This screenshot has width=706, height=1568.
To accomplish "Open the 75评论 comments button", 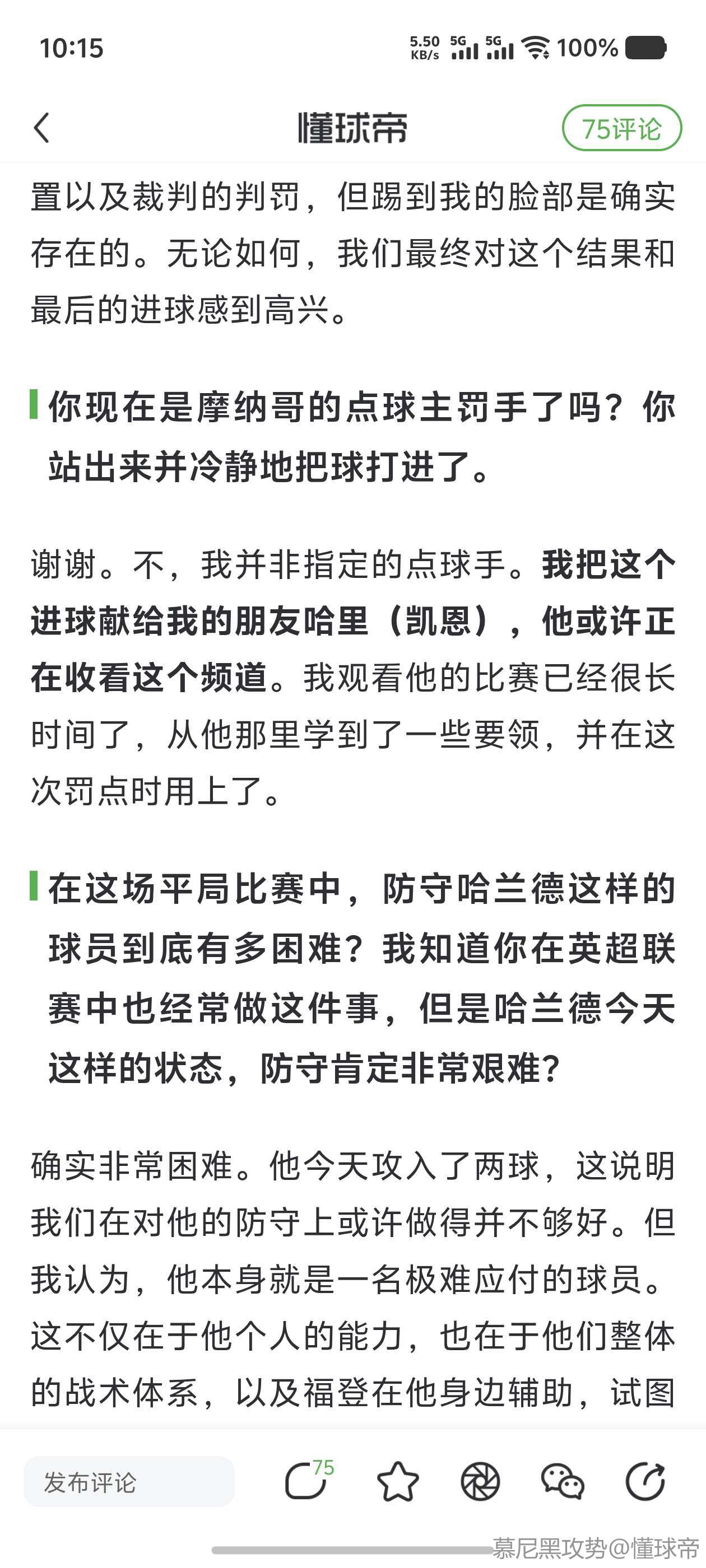I will 621,128.
